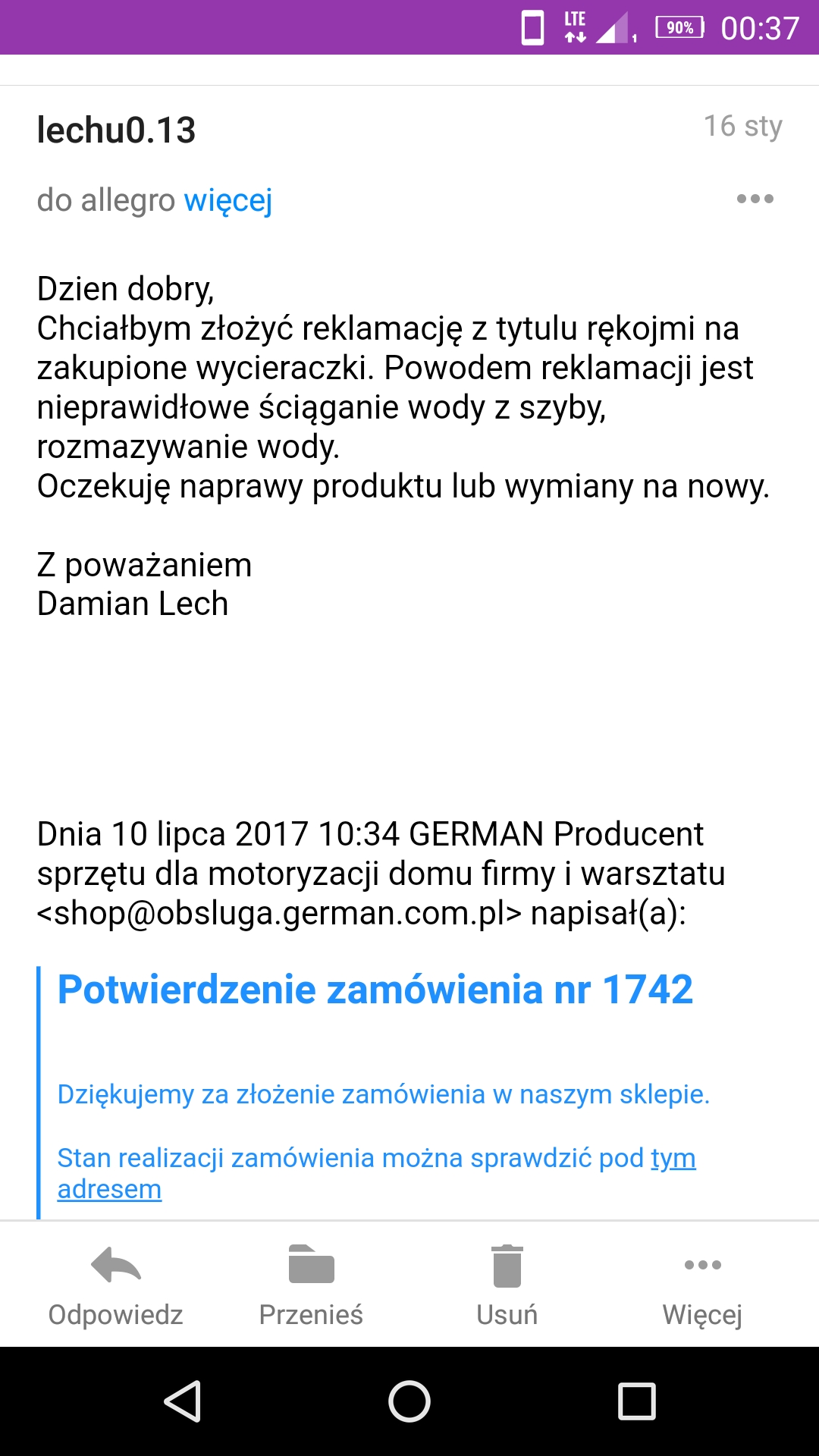Reply with the Odpowiedz button

click(x=116, y=1285)
